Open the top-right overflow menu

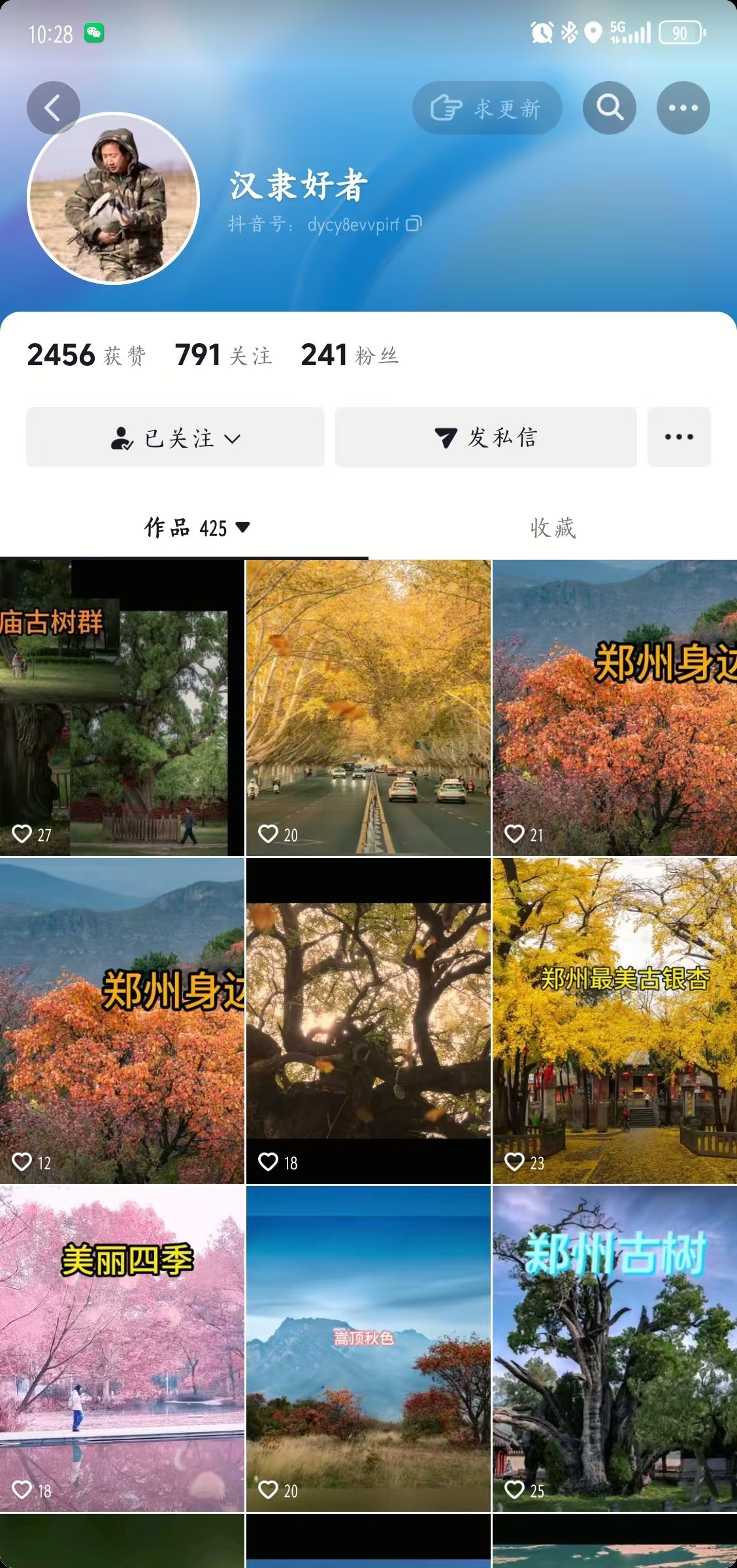pos(683,108)
